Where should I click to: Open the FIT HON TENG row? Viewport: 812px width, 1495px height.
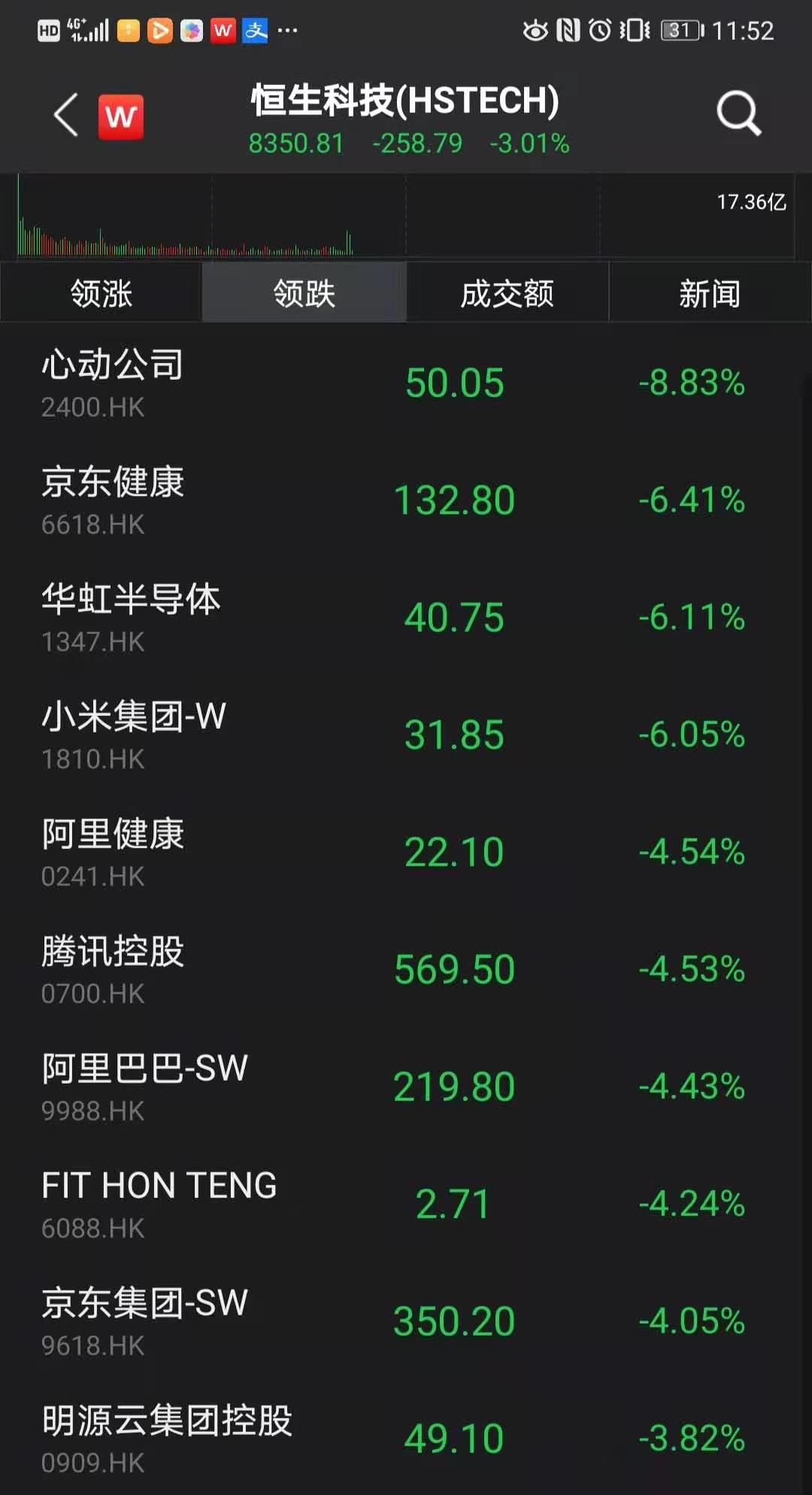(x=406, y=1205)
